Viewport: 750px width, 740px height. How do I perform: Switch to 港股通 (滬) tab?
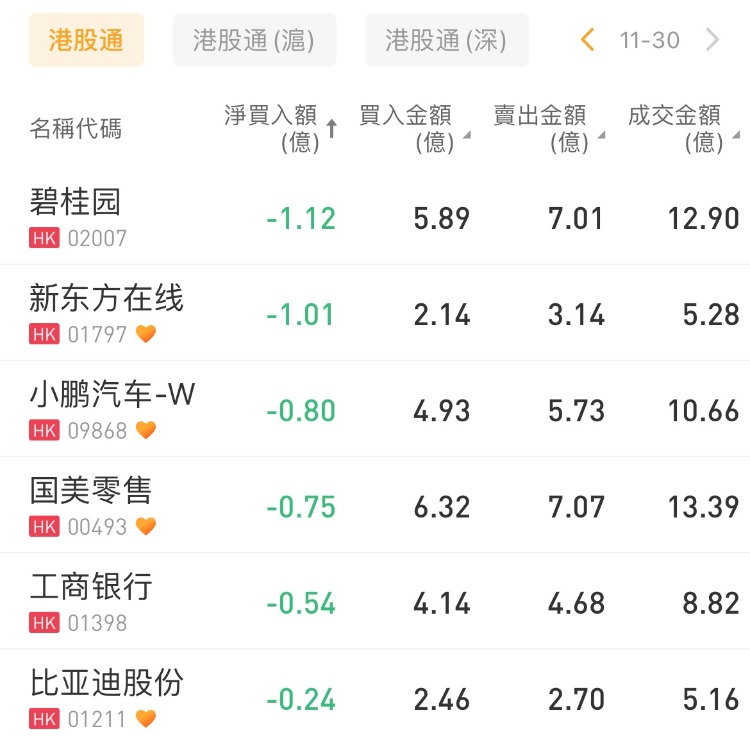pyautogui.click(x=254, y=40)
